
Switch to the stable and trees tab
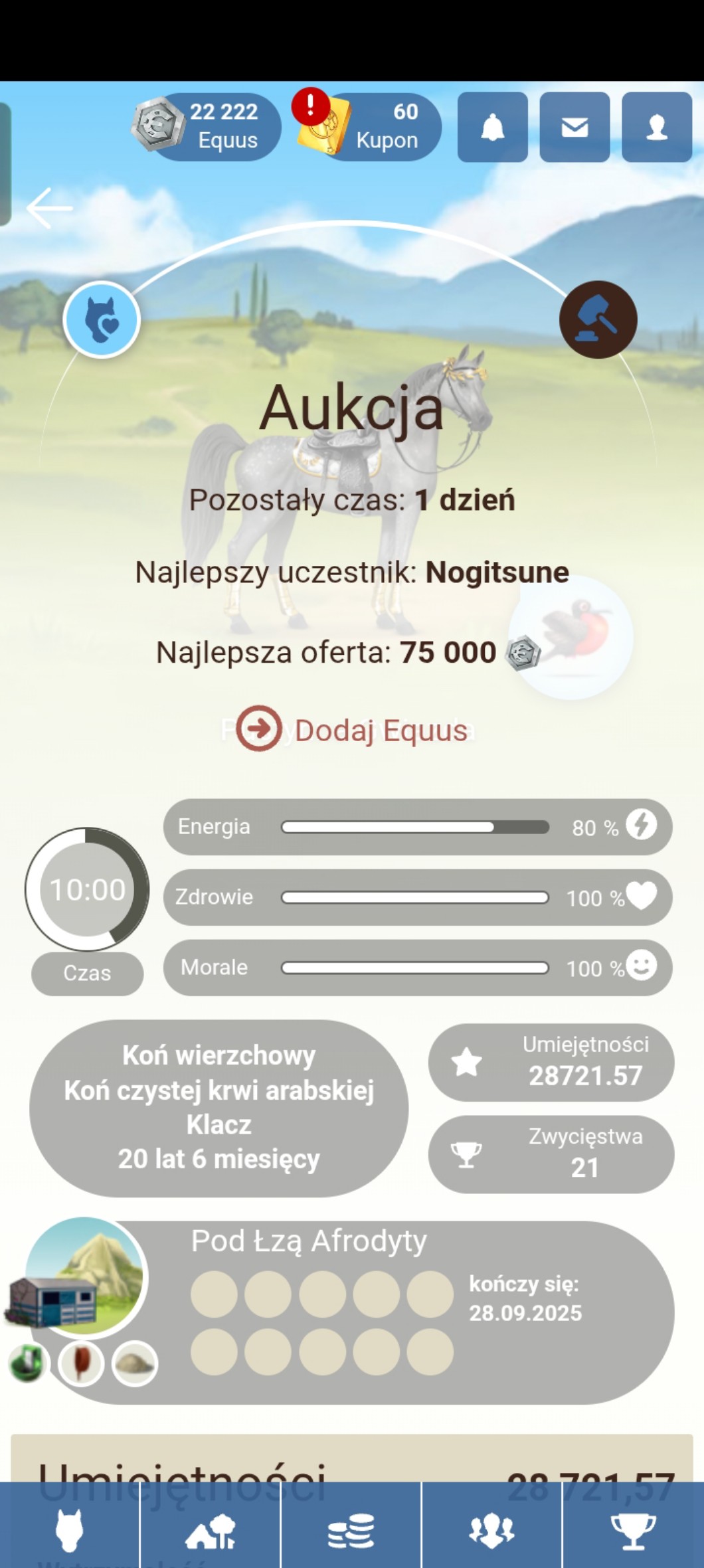pos(211,1529)
